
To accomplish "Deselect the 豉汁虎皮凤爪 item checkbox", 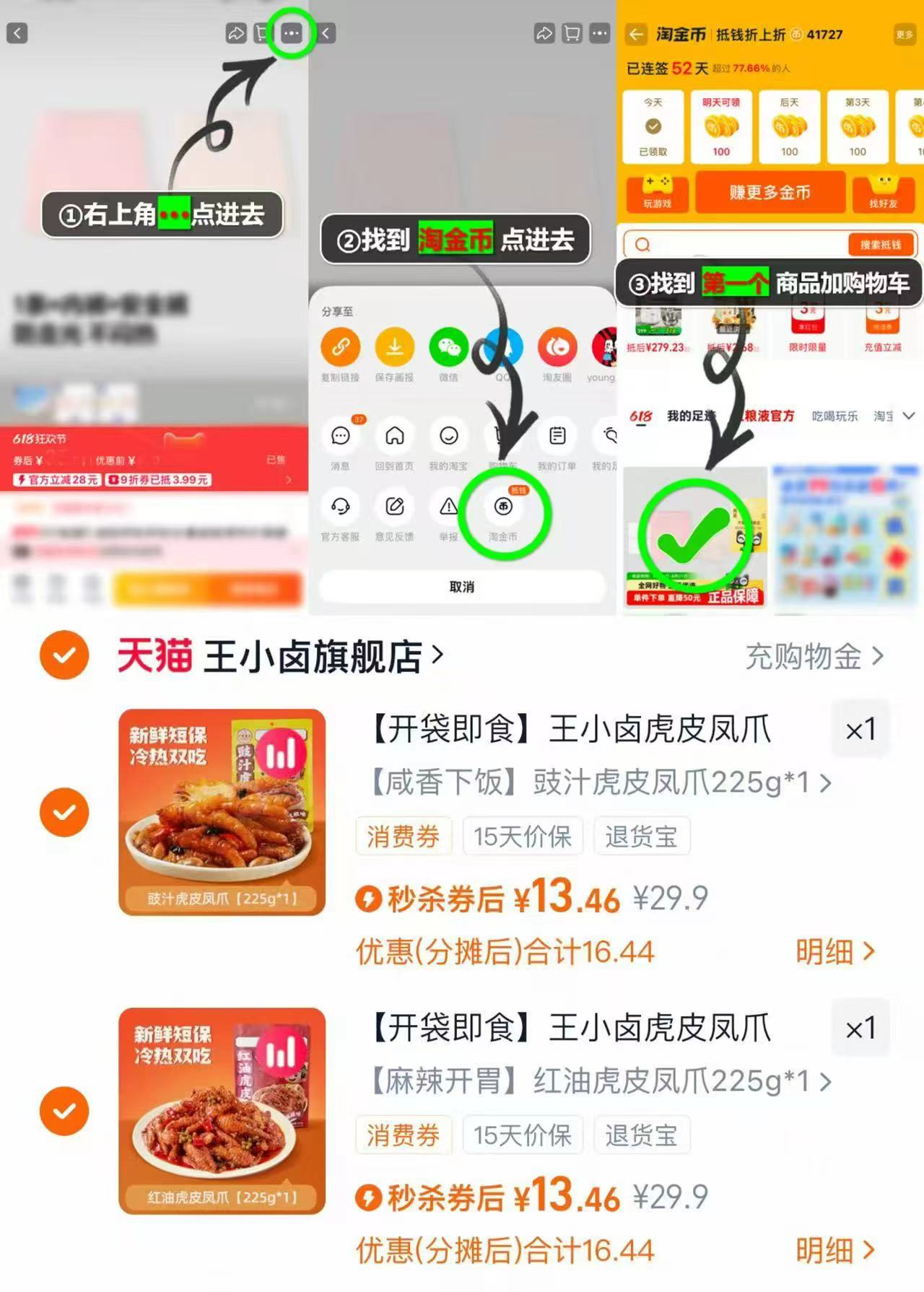I will pos(64,812).
